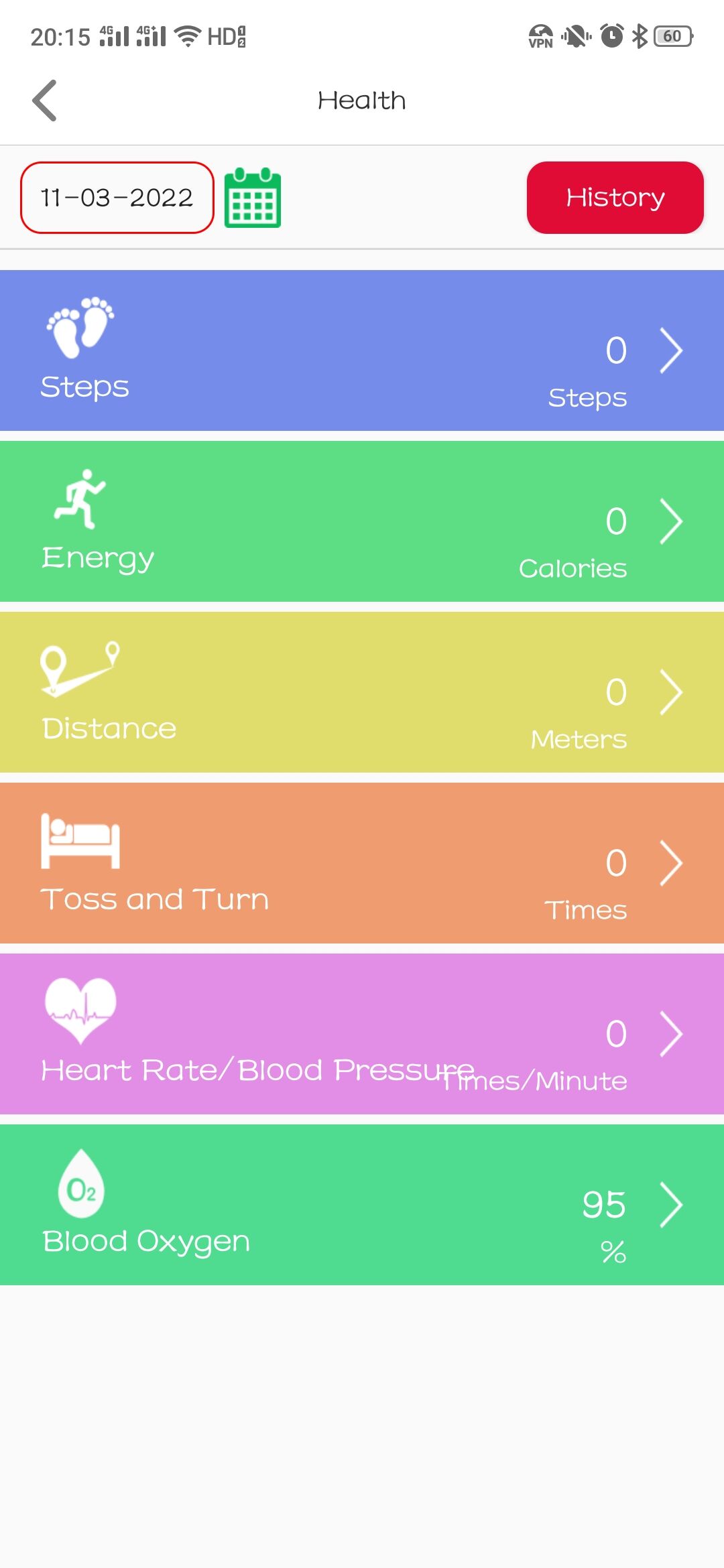724x1568 pixels.
Task: Open the History button
Action: [615, 198]
